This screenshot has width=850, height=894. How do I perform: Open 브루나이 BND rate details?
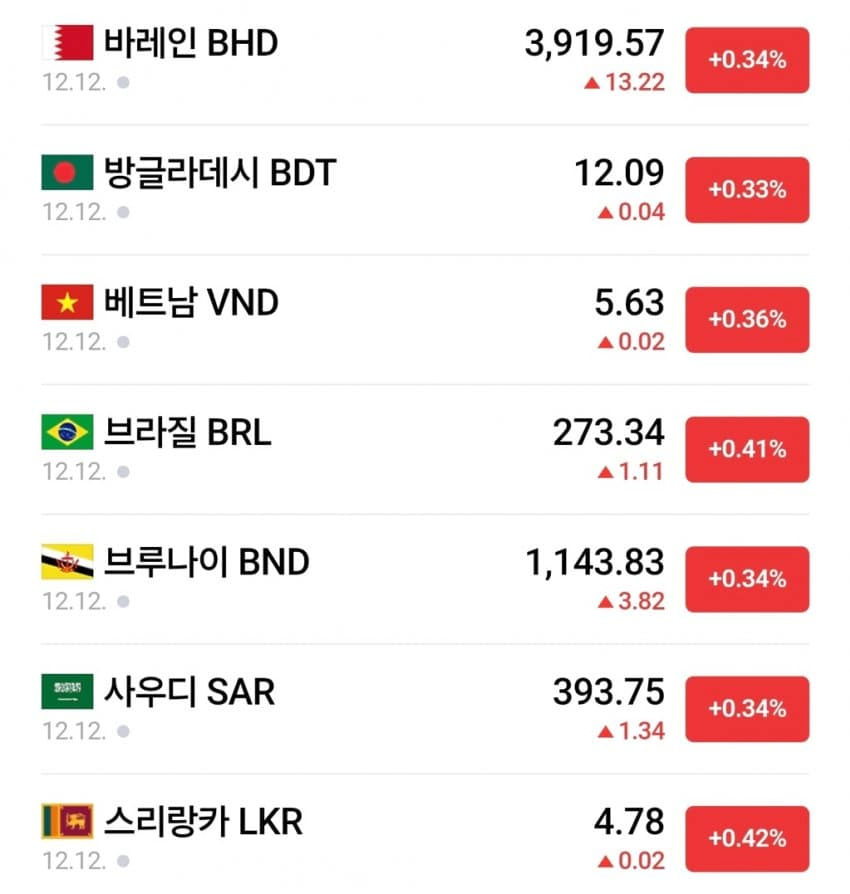click(x=206, y=563)
